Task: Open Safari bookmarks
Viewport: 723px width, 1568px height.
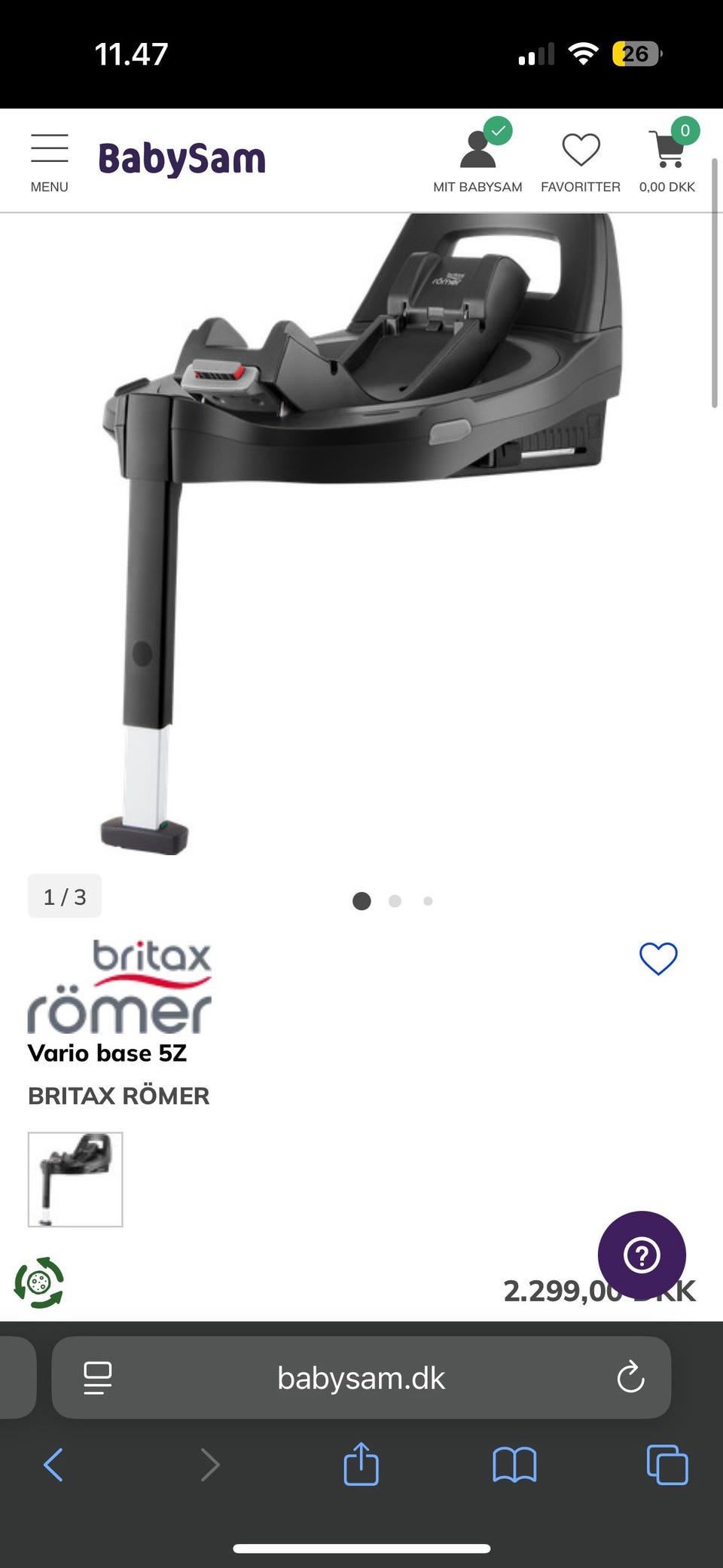Action: pos(514,1465)
